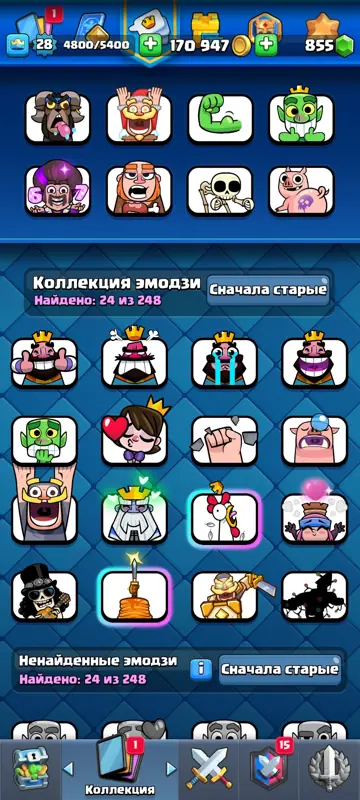The height and width of the screenshot is (800, 360).
Task: Add more gold with the plus button
Action: coord(266,45)
